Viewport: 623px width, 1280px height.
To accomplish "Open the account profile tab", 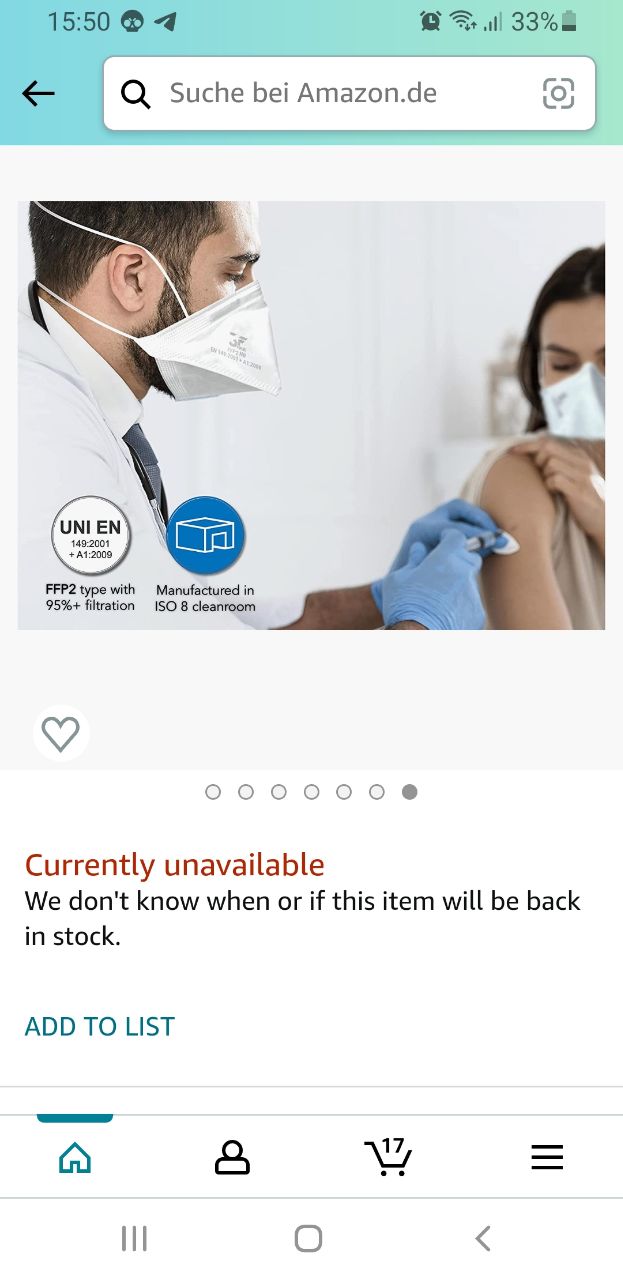I will (x=232, y=1158).
